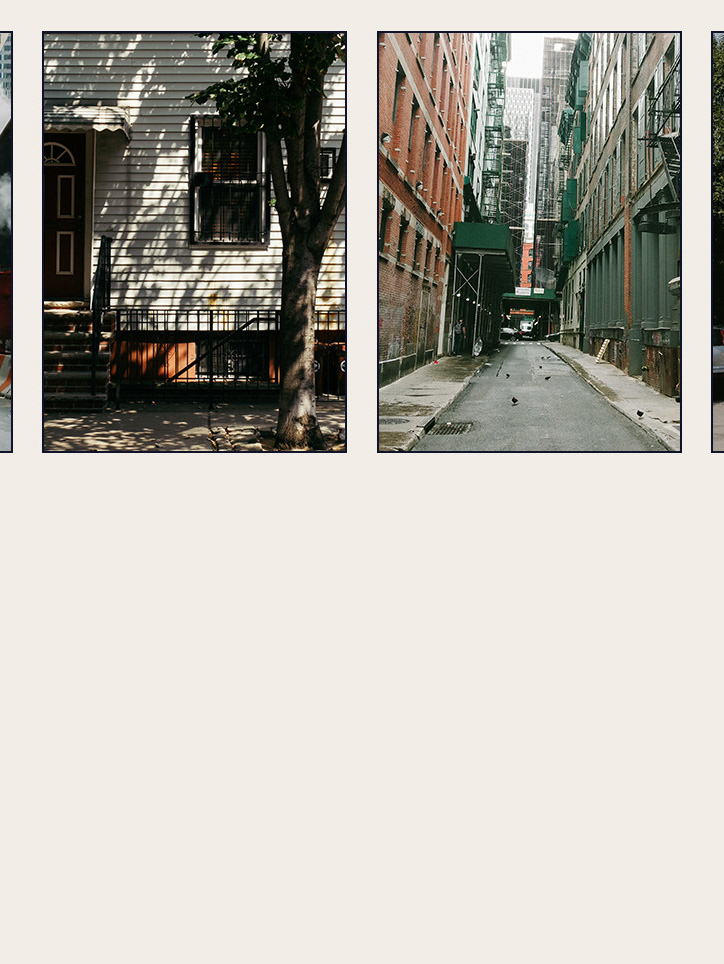
Task: Open the narrow brick alley photo
Action: (x=529, y=242)
